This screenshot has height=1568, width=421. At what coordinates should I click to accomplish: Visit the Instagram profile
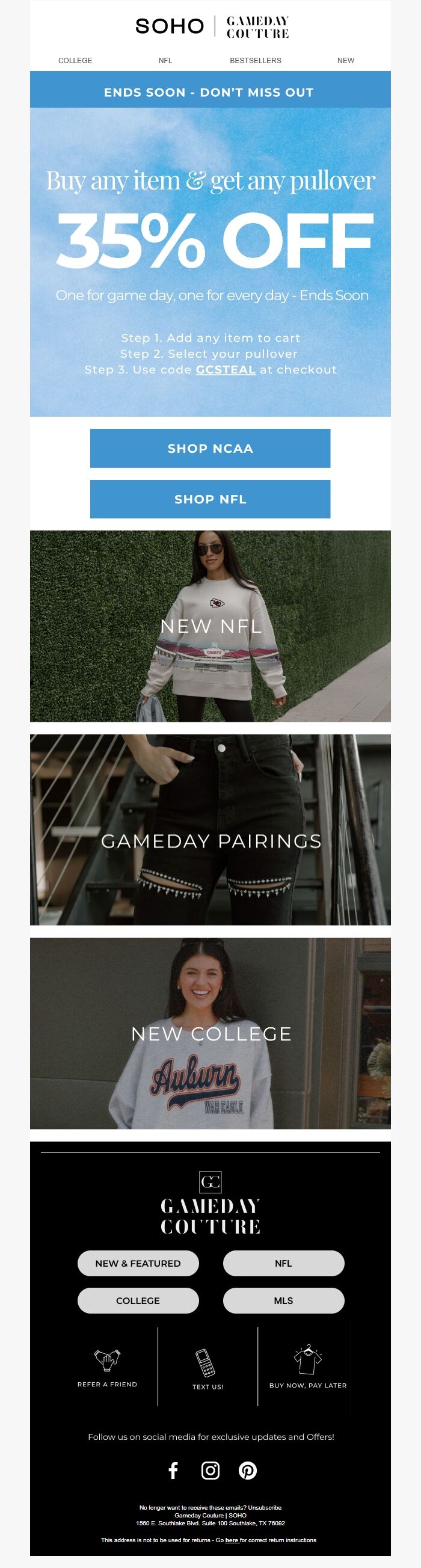click(210, 1471)
